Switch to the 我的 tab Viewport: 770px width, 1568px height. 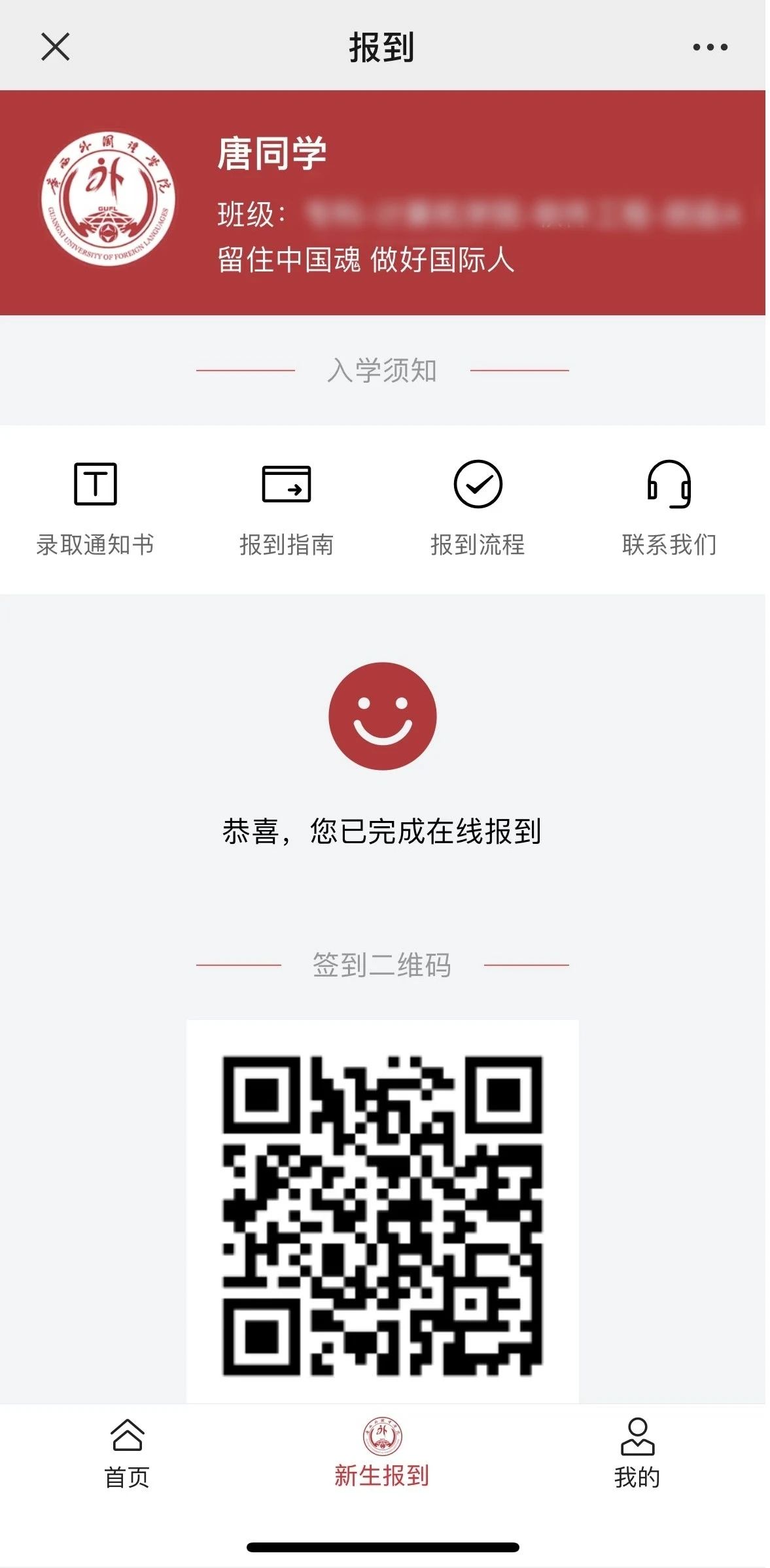(x=637, y=1454)
